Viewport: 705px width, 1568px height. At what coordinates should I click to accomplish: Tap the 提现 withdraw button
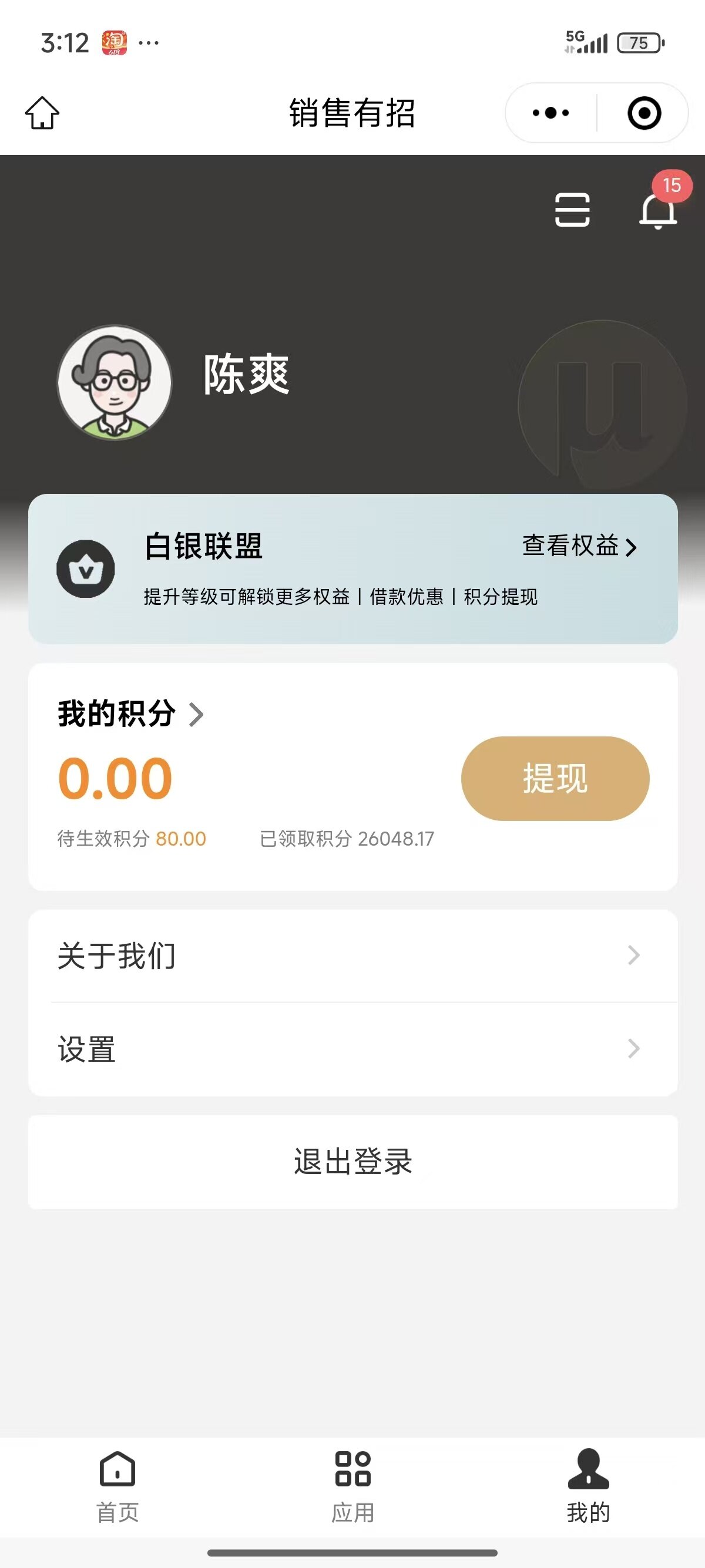[x=555, y=778]
